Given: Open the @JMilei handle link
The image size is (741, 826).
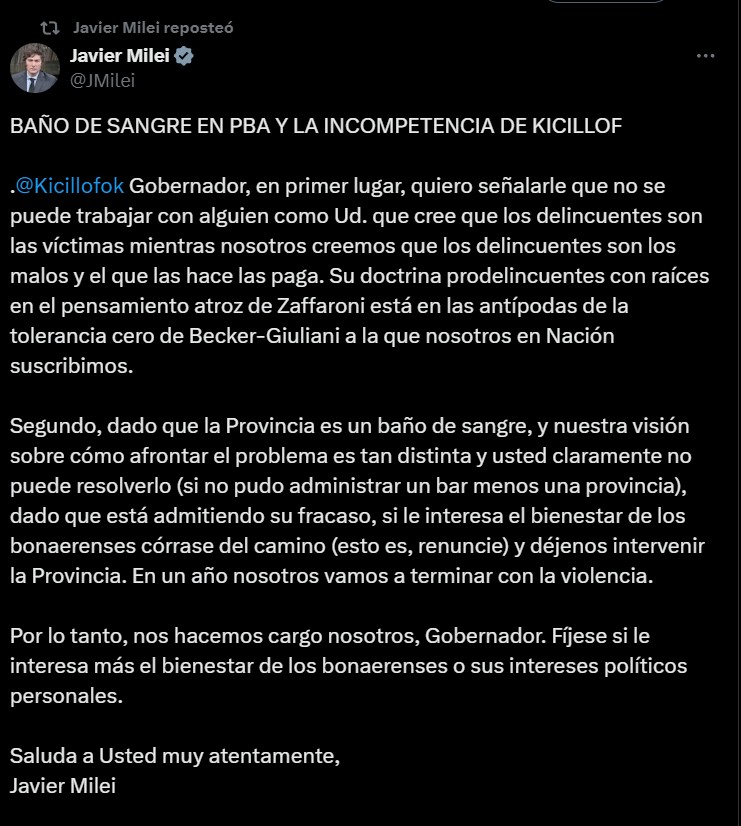Looking at the screenshot, I should coord(102,80).
